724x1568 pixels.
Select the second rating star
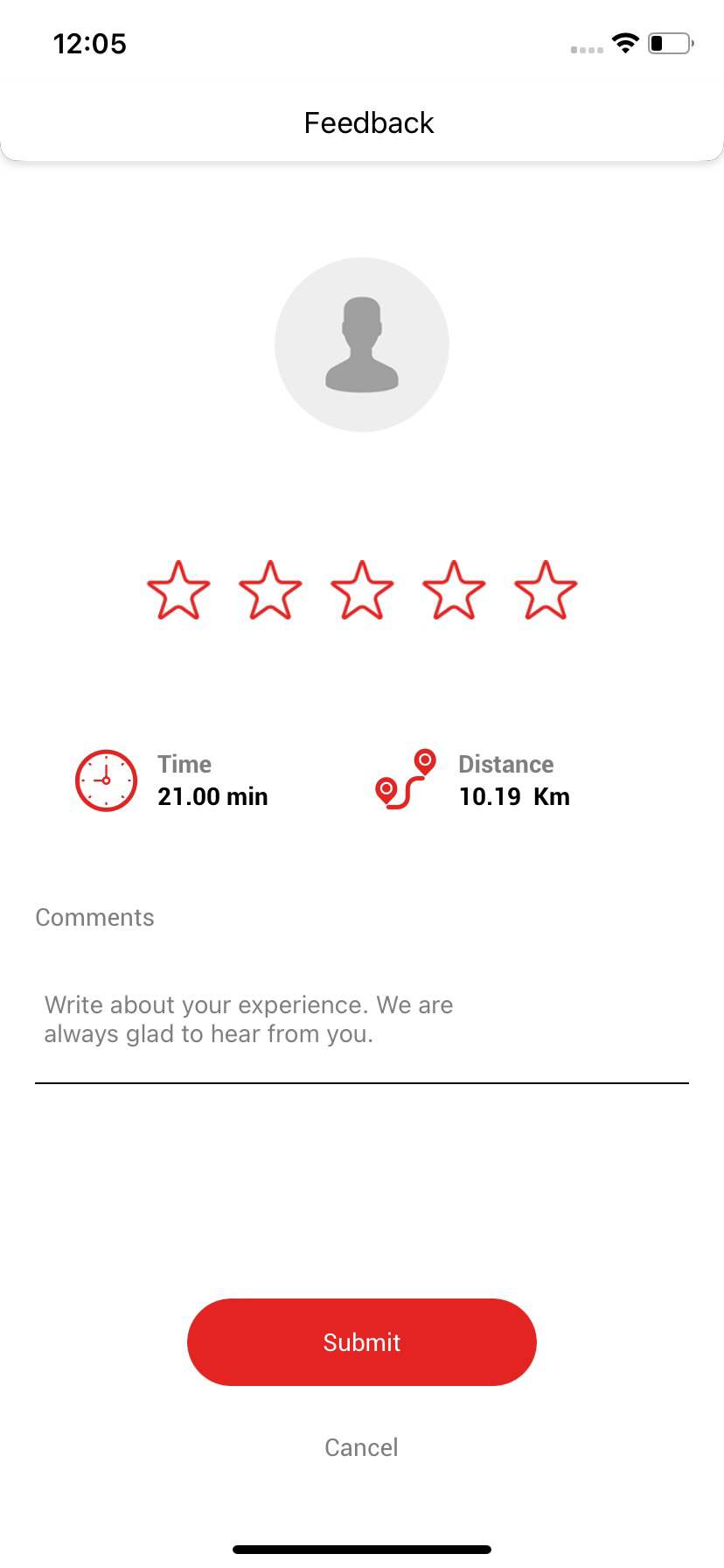click(270, 591)
